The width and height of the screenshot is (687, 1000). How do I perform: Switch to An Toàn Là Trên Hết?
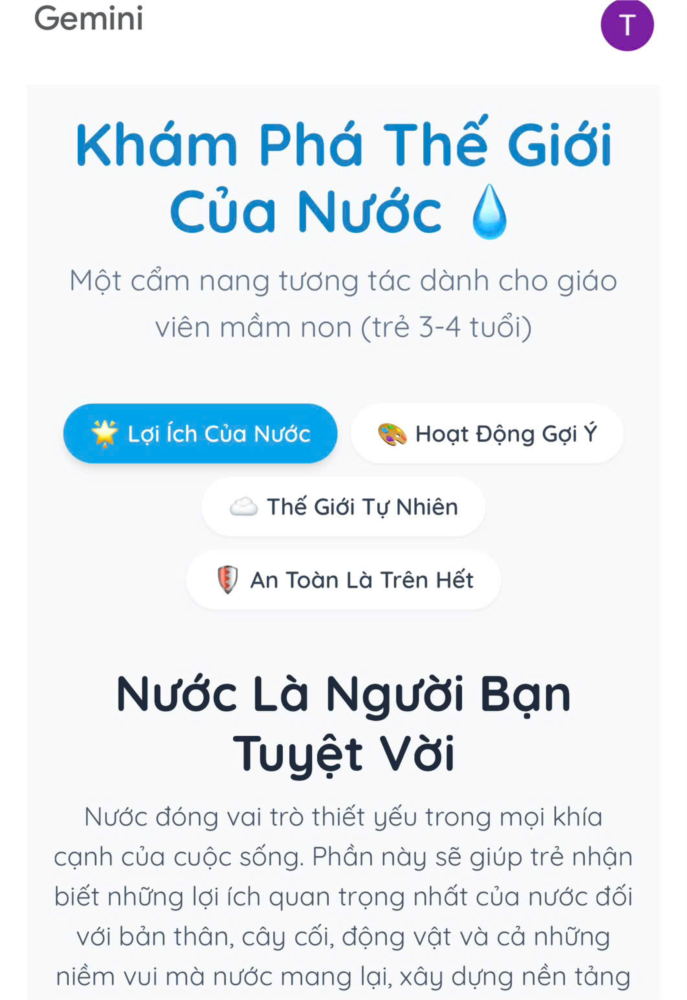click(343, 580)
